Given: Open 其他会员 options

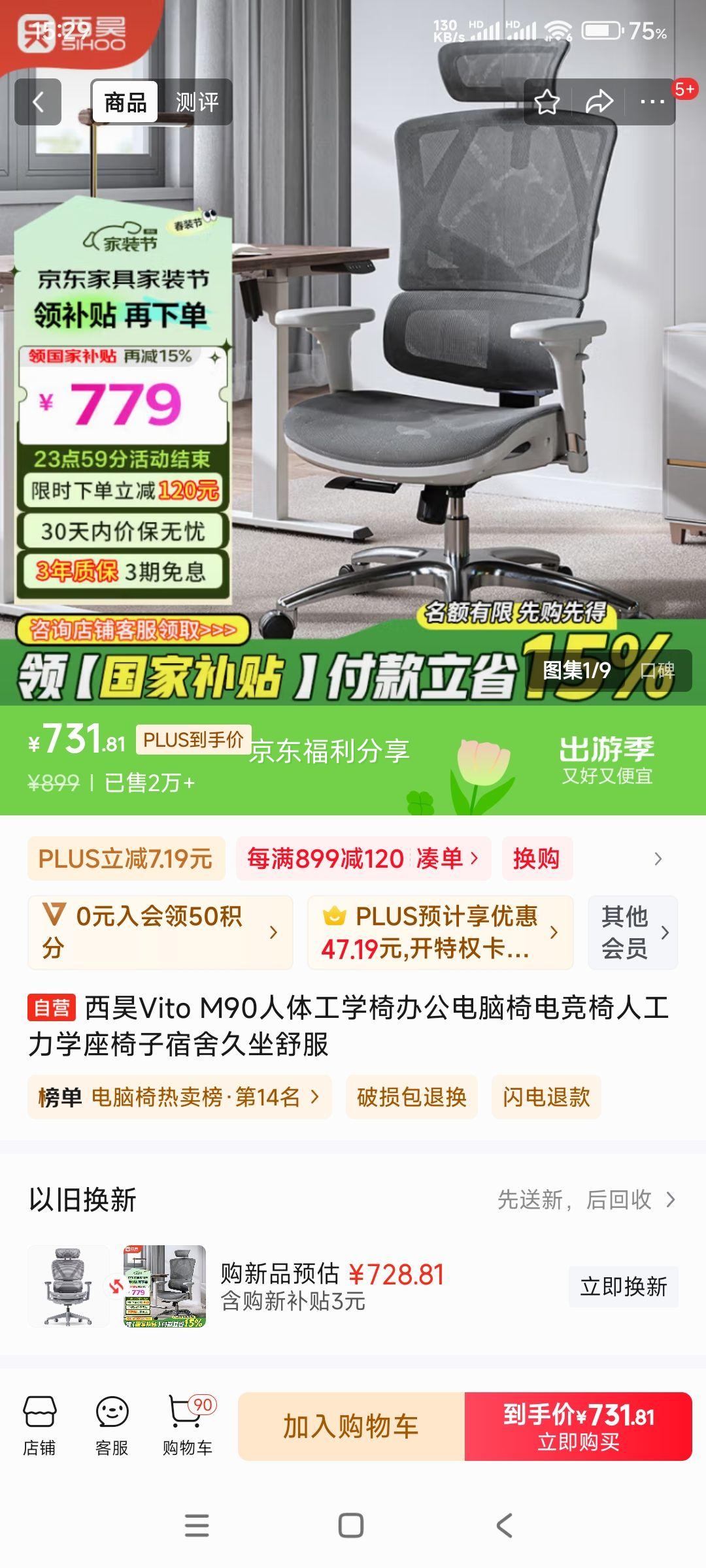Looking at the screenshot, I should (x=633, y=932).
